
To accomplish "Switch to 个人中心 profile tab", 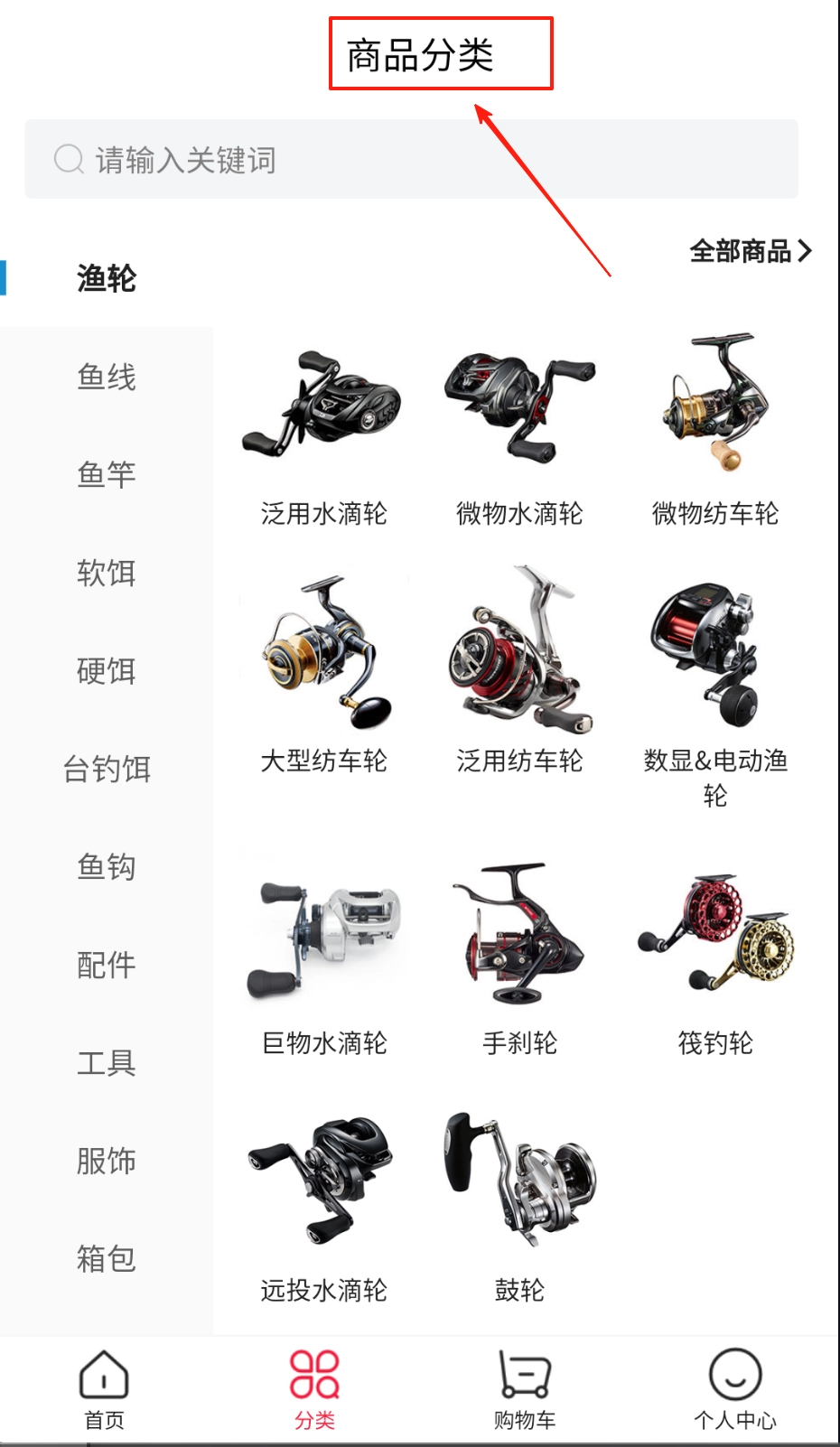I will point(734,1389).
